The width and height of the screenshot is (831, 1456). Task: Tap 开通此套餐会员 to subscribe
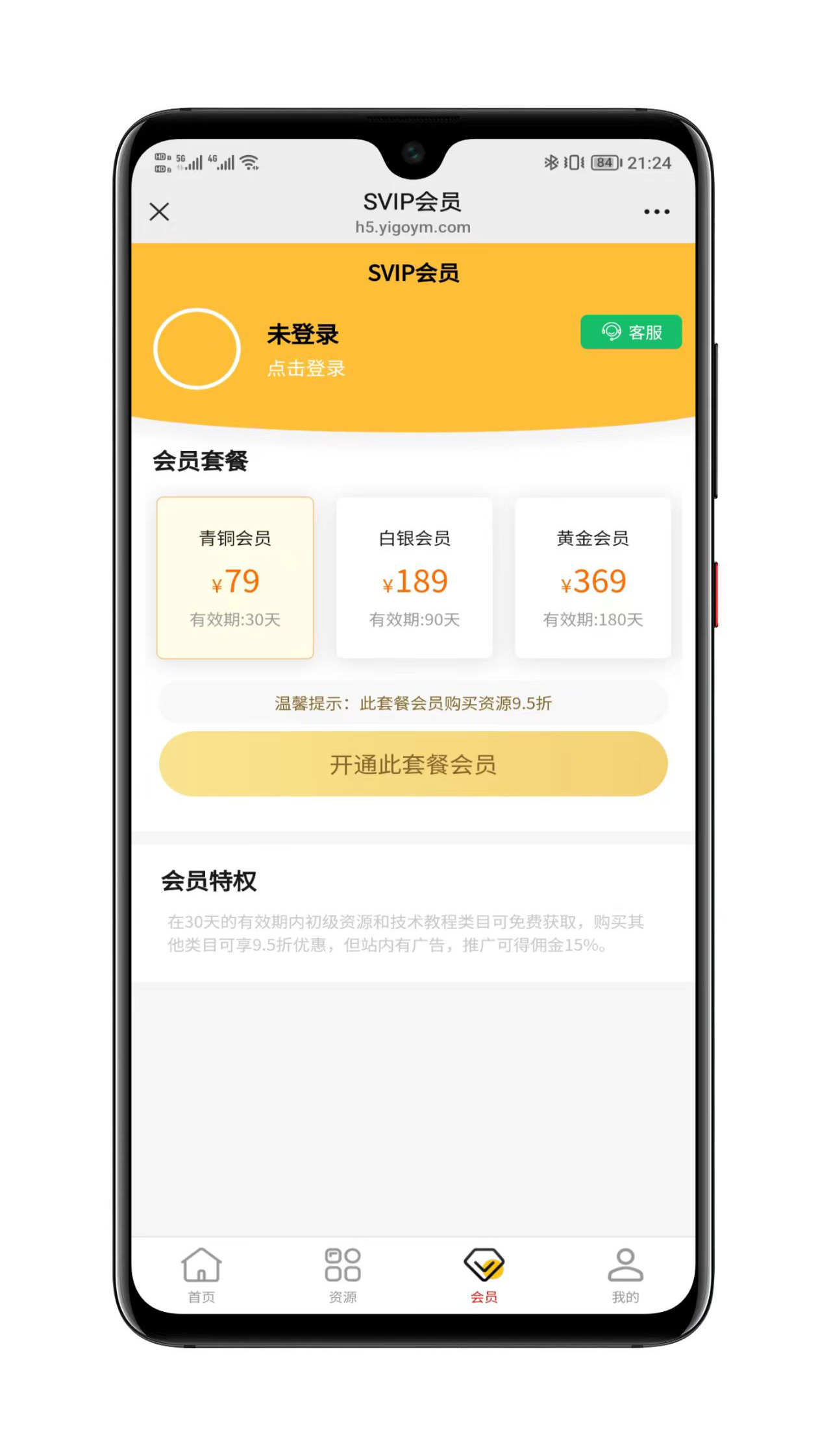pos(414,764)
